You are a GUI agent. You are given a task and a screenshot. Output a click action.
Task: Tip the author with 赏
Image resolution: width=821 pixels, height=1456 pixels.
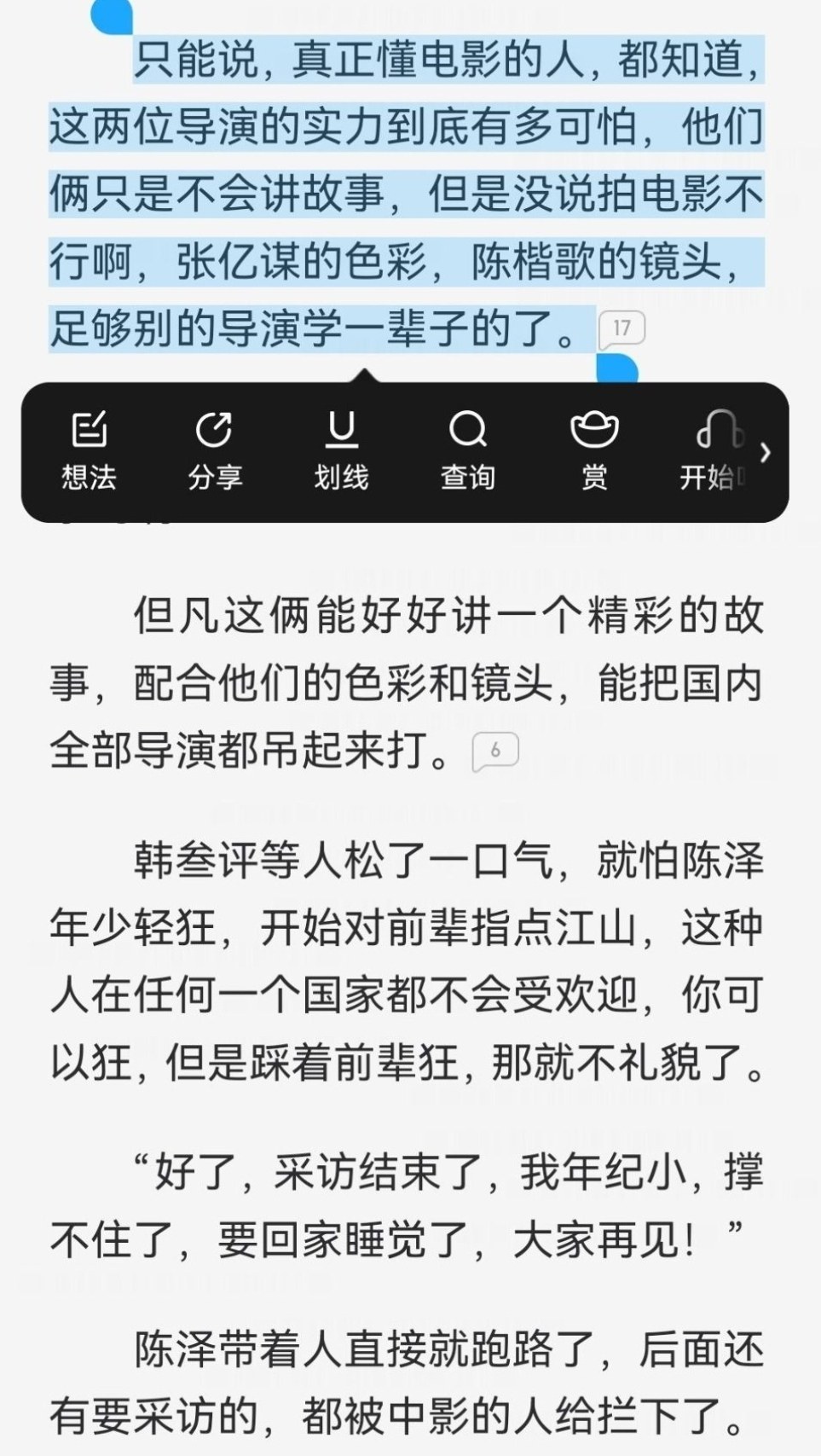pos(594,452)
